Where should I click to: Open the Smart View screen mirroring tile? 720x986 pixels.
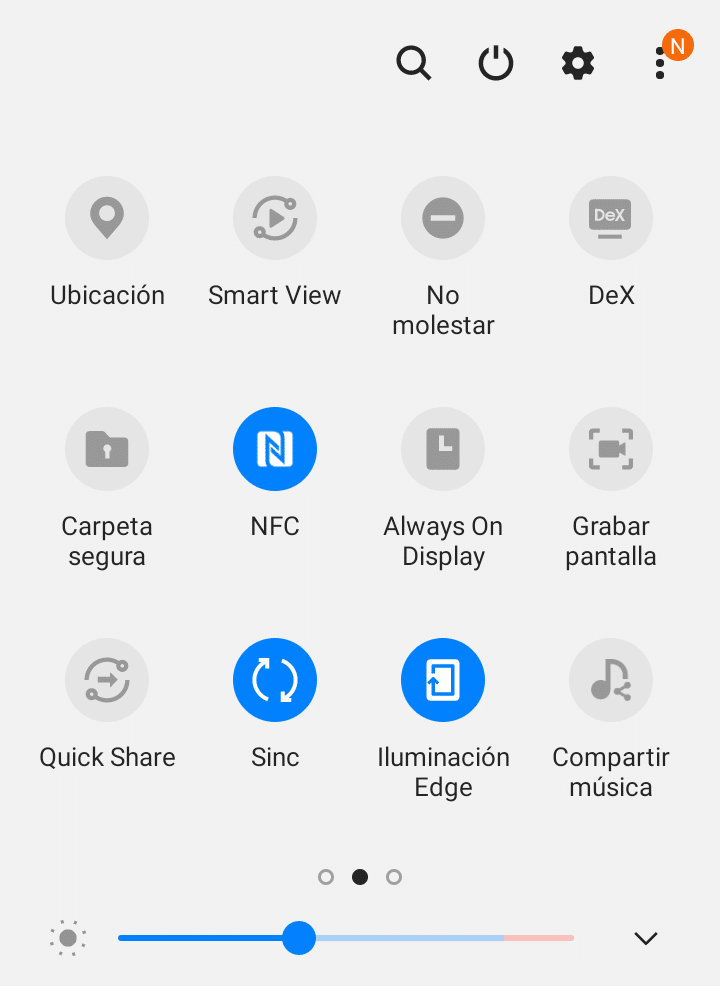275,218
